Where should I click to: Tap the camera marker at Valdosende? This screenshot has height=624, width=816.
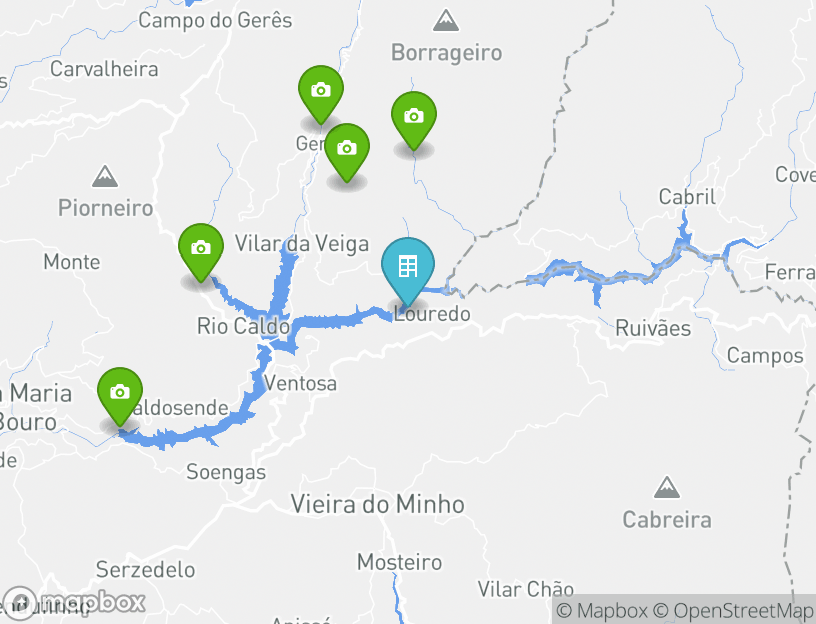120,393
